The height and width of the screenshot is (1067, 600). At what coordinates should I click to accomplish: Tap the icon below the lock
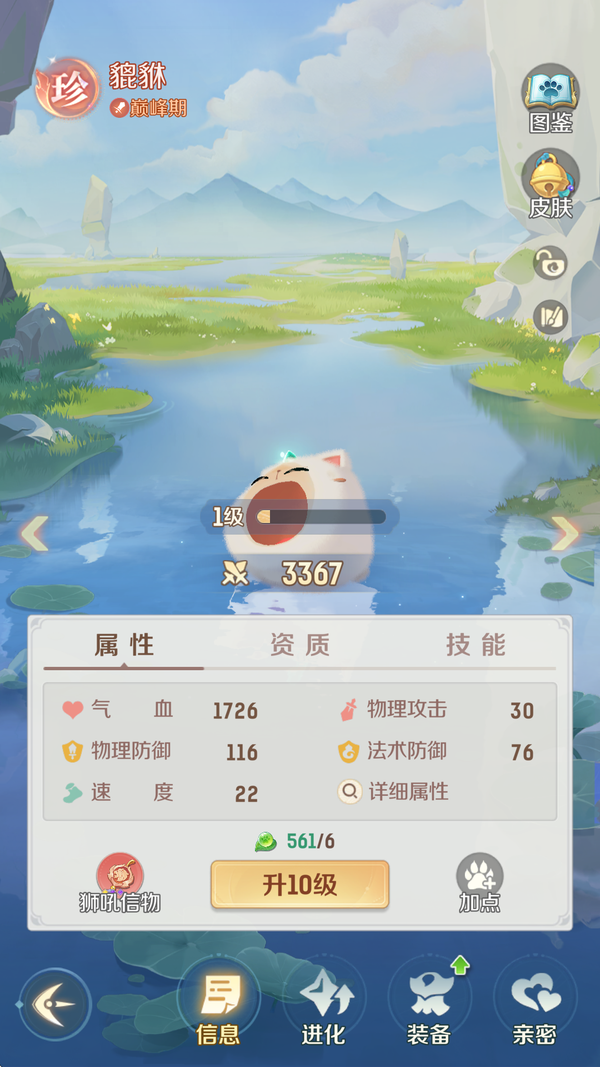550,318
